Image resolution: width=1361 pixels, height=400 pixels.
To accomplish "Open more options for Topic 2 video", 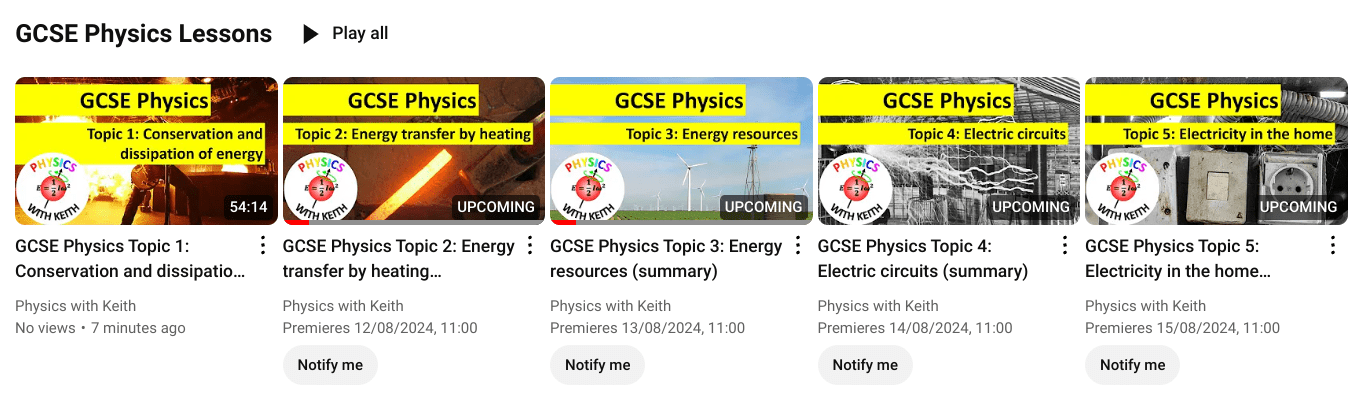I will coord(530,246).
